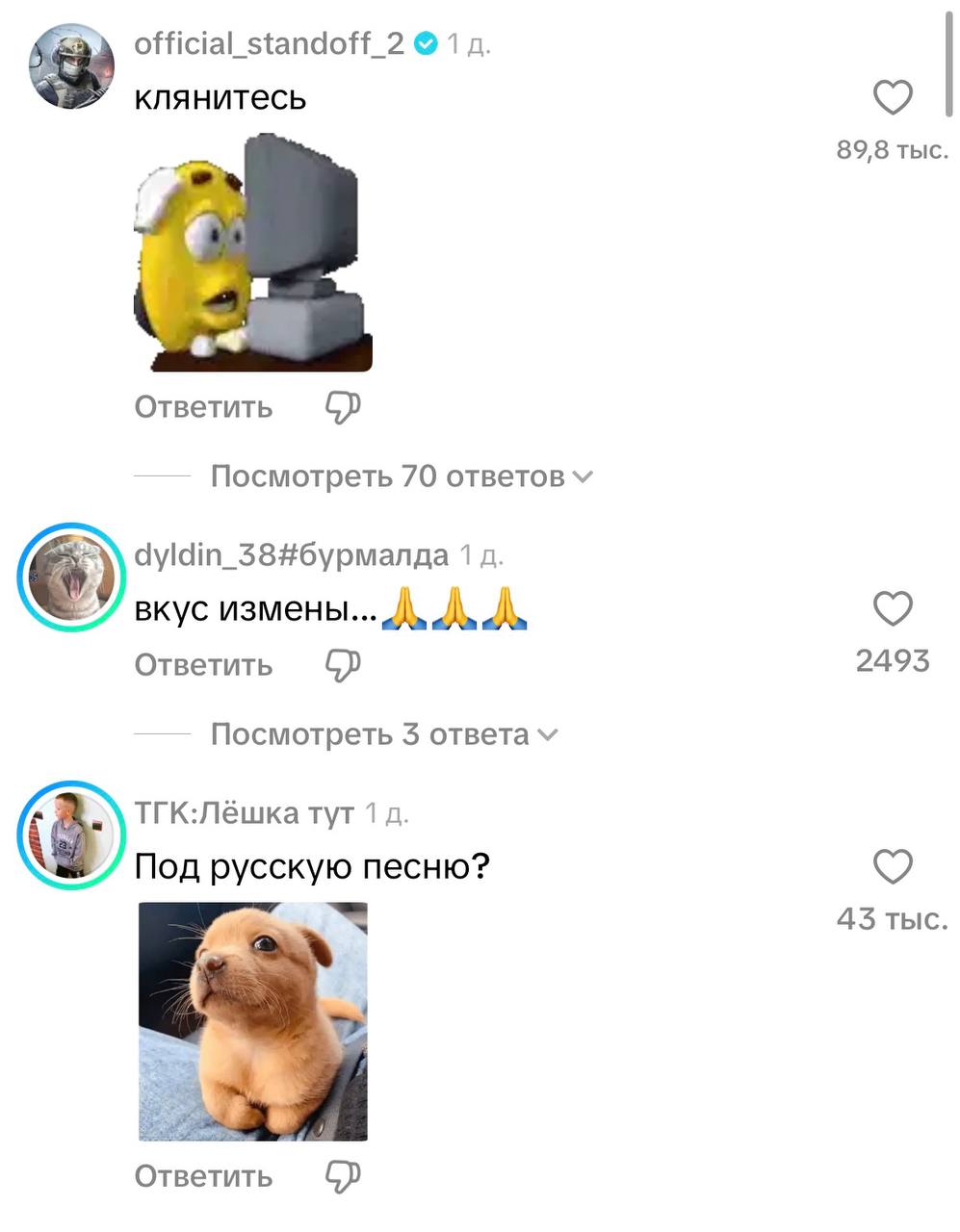Expand the 3 replies thread
The image size is (960, 1232).
click(x=383, y=734)
